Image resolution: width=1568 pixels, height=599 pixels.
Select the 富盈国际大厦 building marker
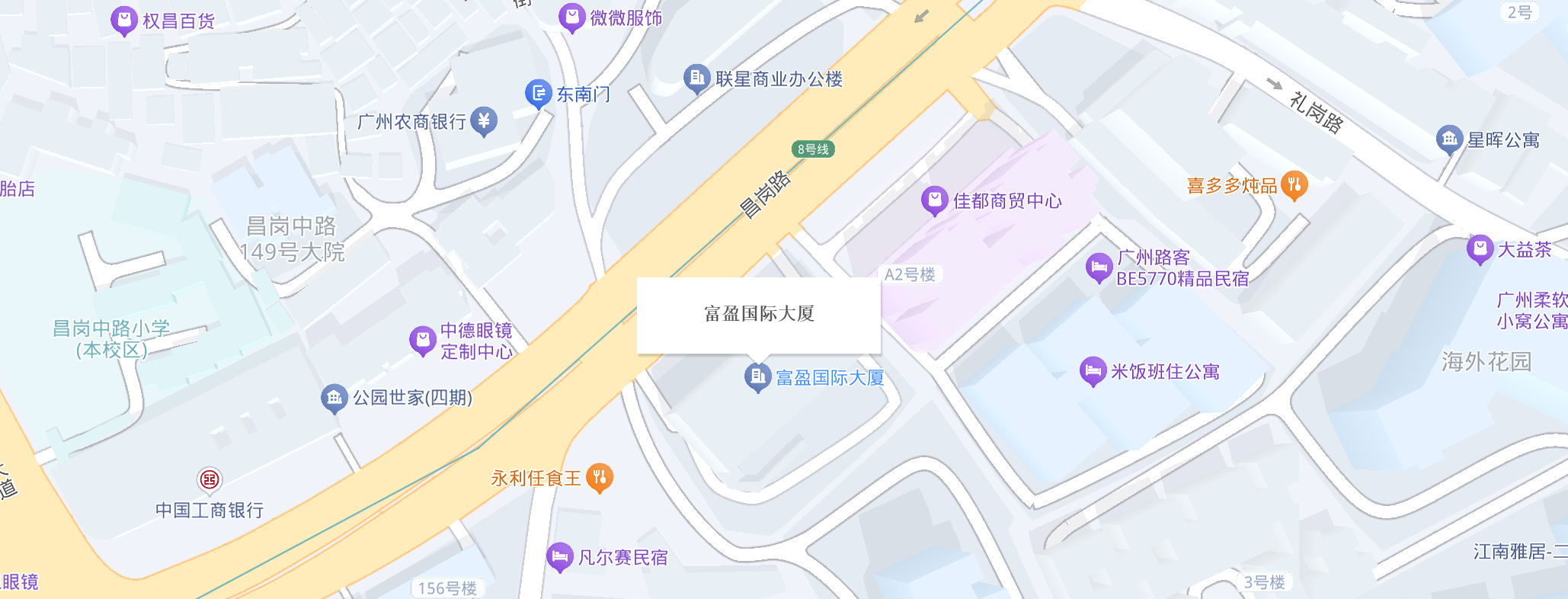point(757,376)
